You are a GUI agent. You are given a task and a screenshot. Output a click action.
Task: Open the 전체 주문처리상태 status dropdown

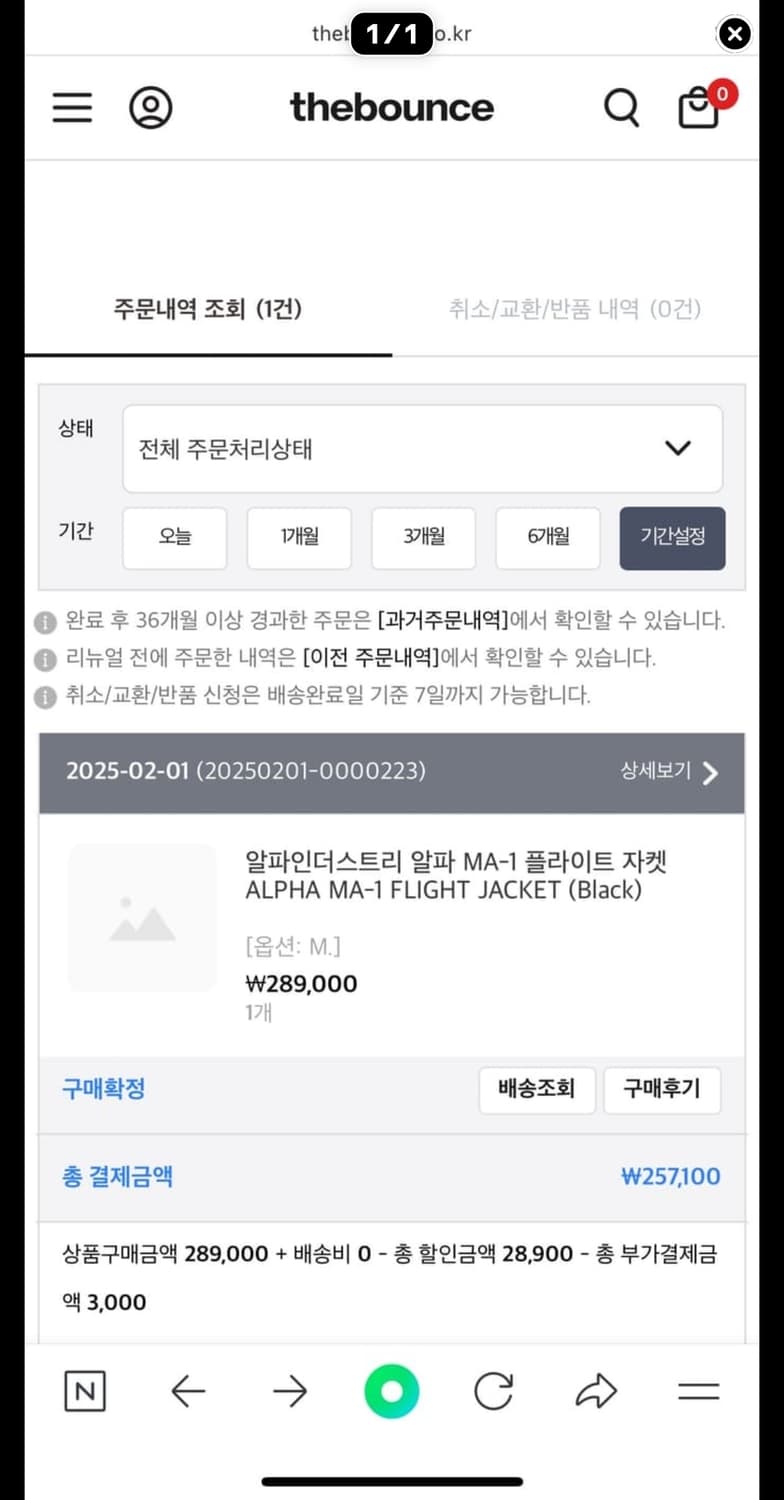(x=421, y=448)
